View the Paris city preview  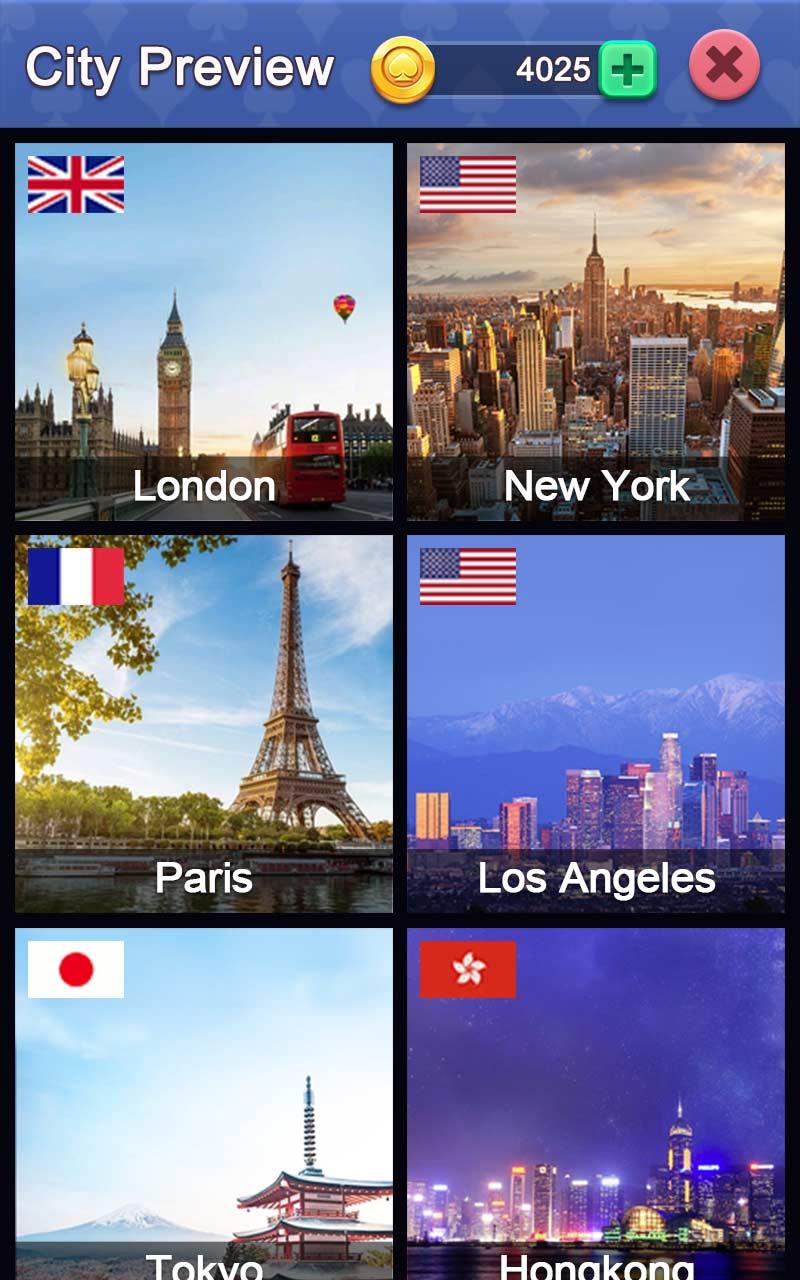click(x=204, y=723)
